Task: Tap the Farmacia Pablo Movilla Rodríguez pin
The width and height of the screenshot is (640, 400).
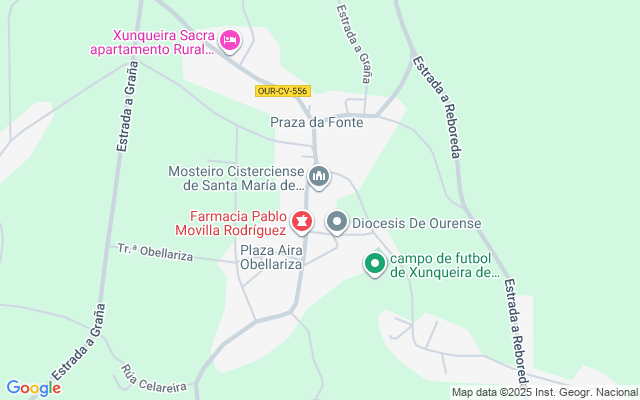Action: 301,221
